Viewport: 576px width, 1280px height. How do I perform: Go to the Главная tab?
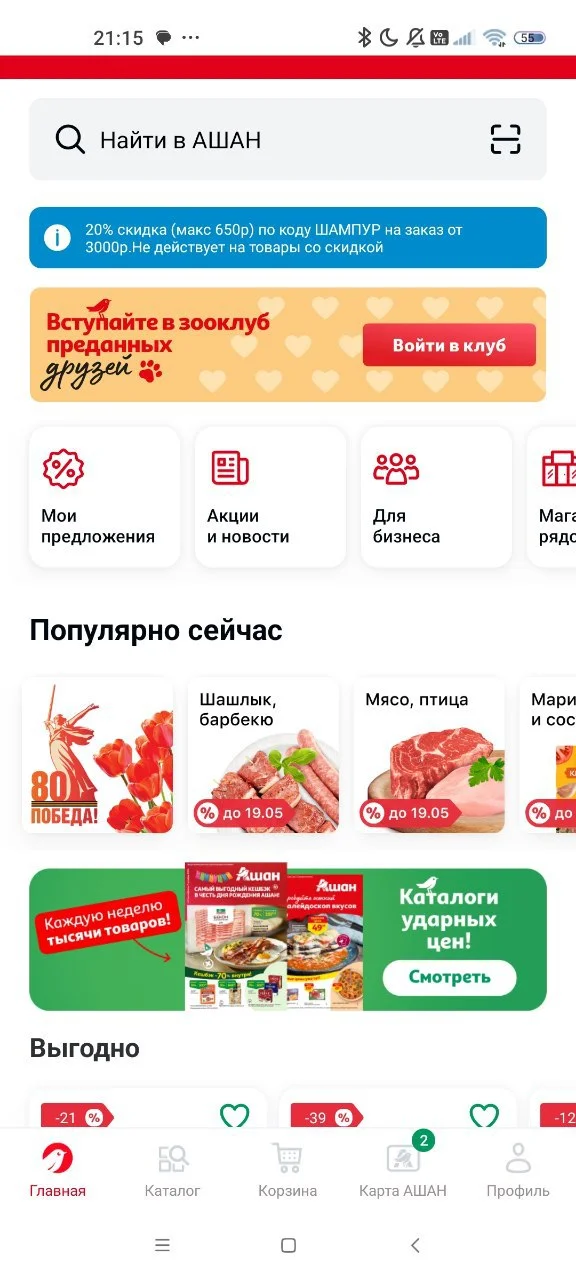click(x=58, y=1171)
